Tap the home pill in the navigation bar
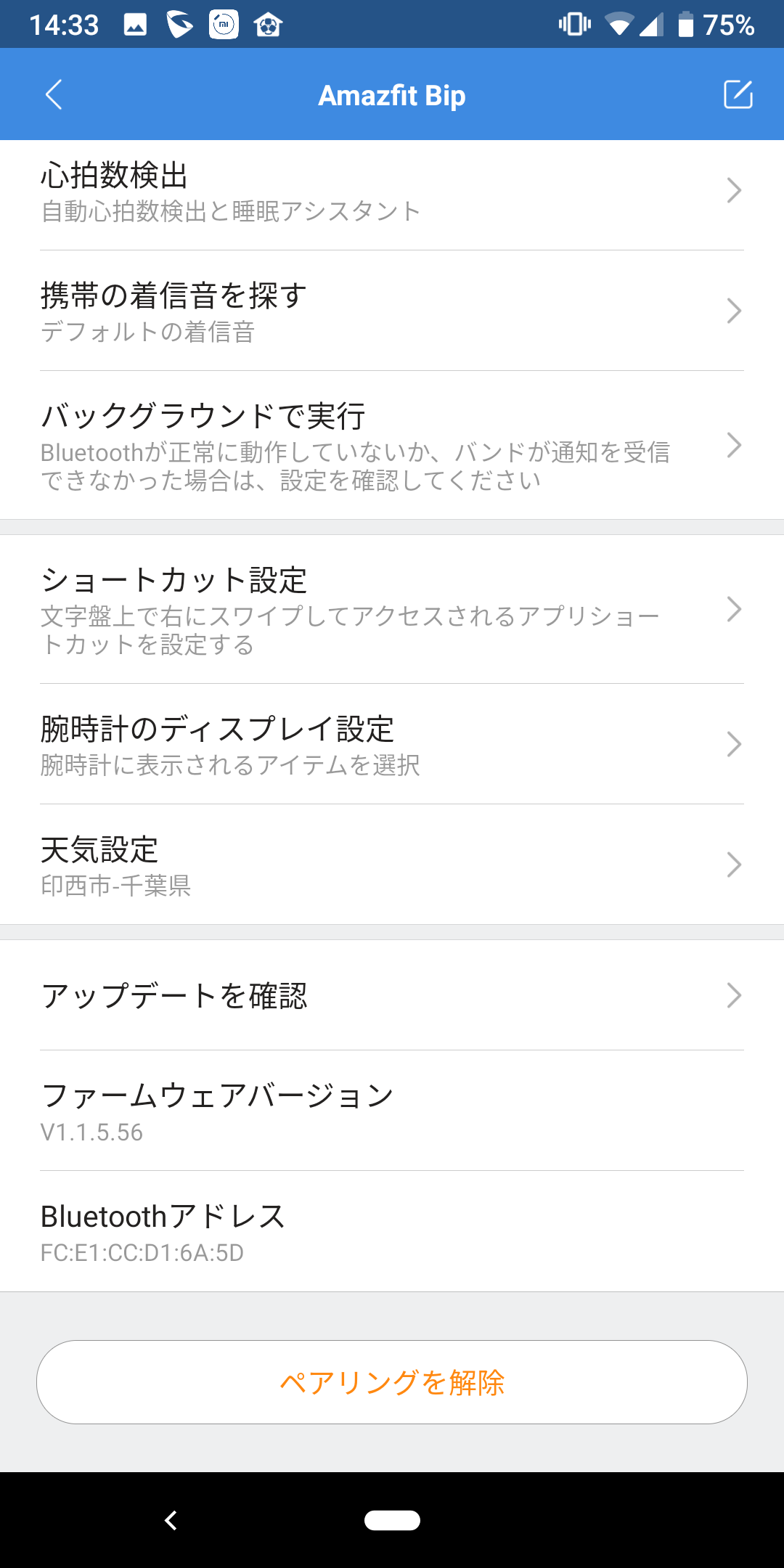This screenshot has height=1568, width=784. pos(392,1520)
